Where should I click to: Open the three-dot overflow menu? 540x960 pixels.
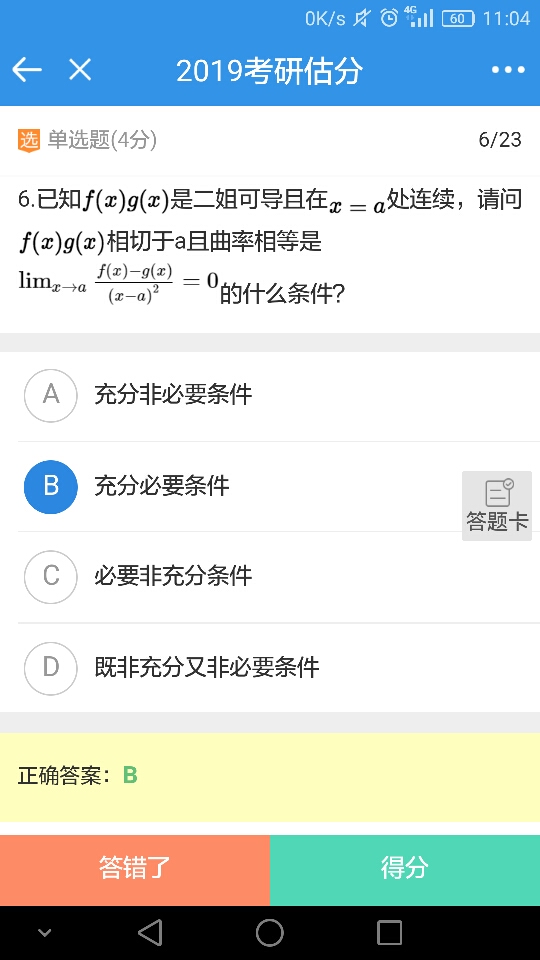coord(508,70)
